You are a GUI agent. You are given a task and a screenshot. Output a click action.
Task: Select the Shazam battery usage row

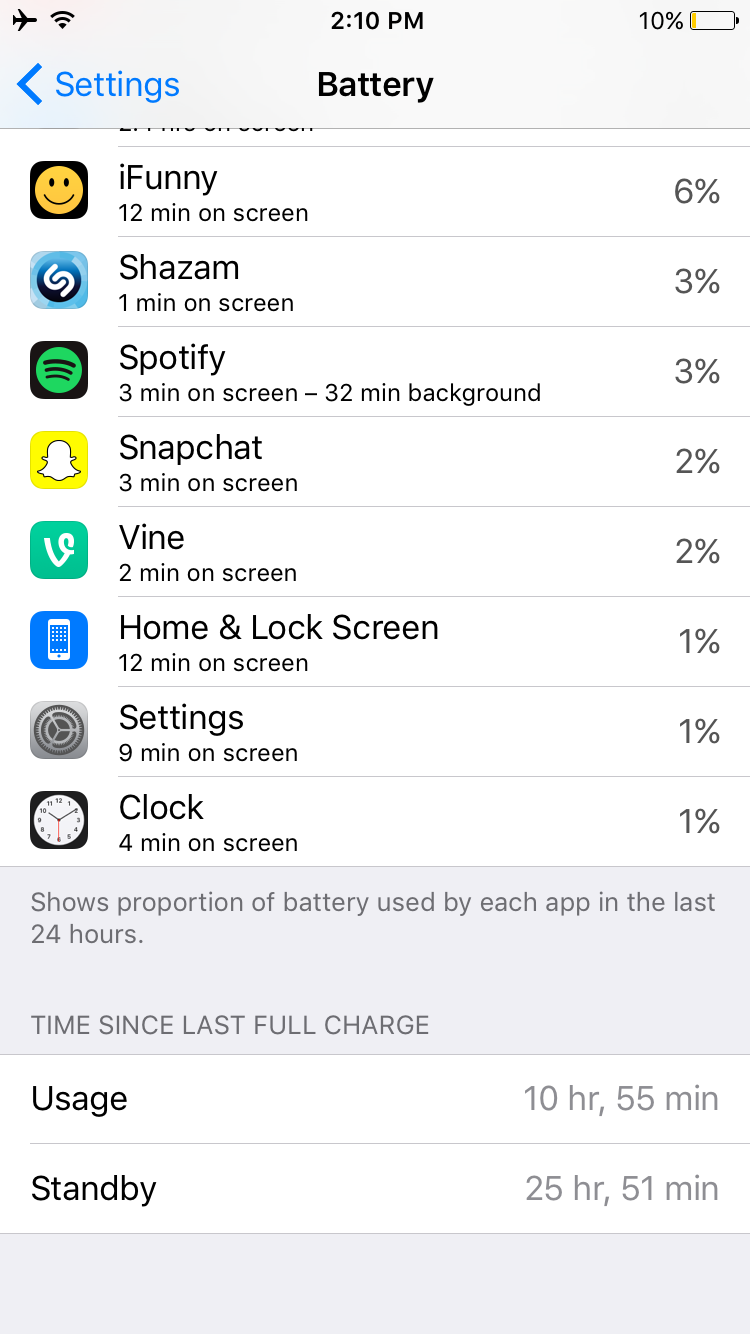coord(375,282)
